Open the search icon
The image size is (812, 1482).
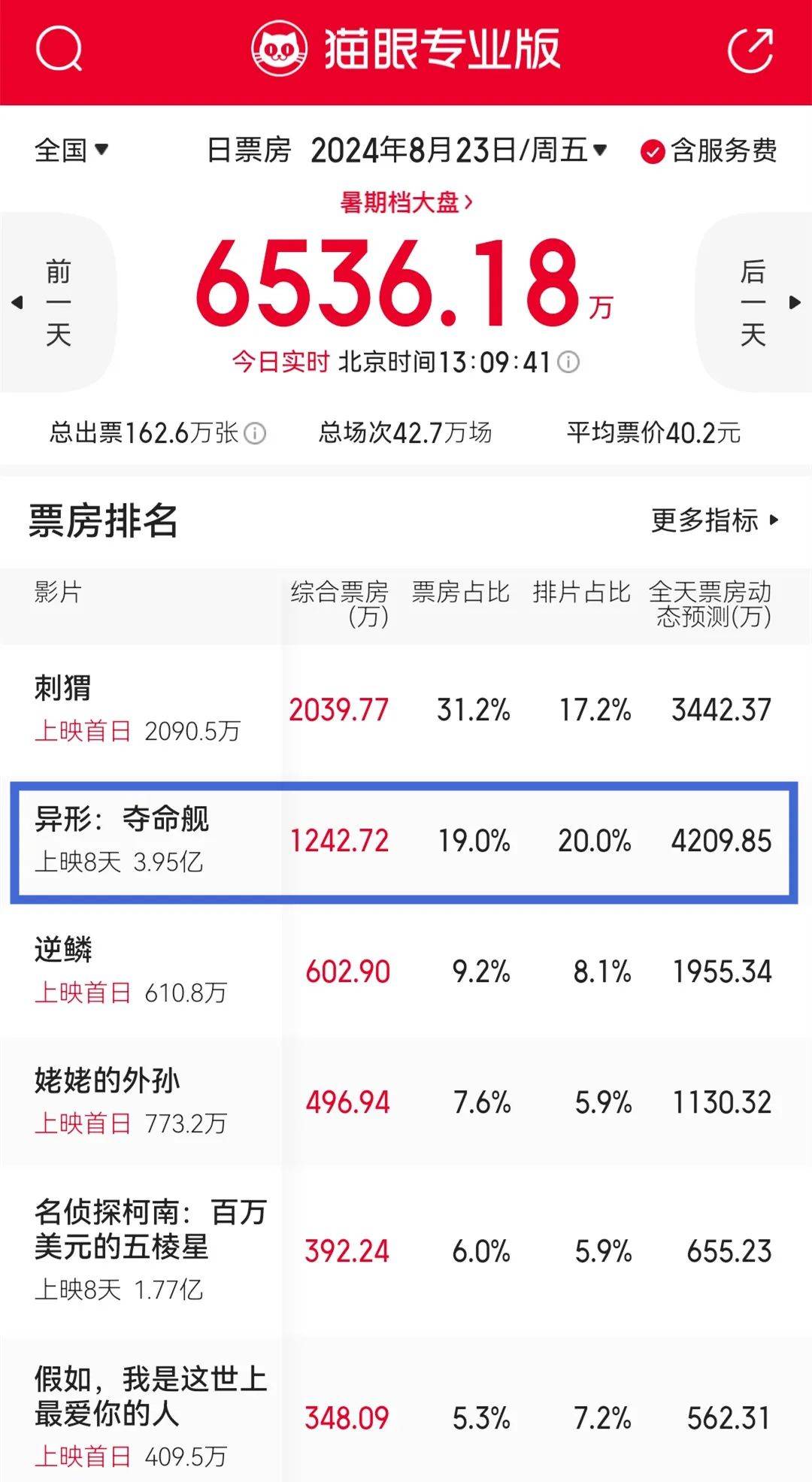click(59, 50)
